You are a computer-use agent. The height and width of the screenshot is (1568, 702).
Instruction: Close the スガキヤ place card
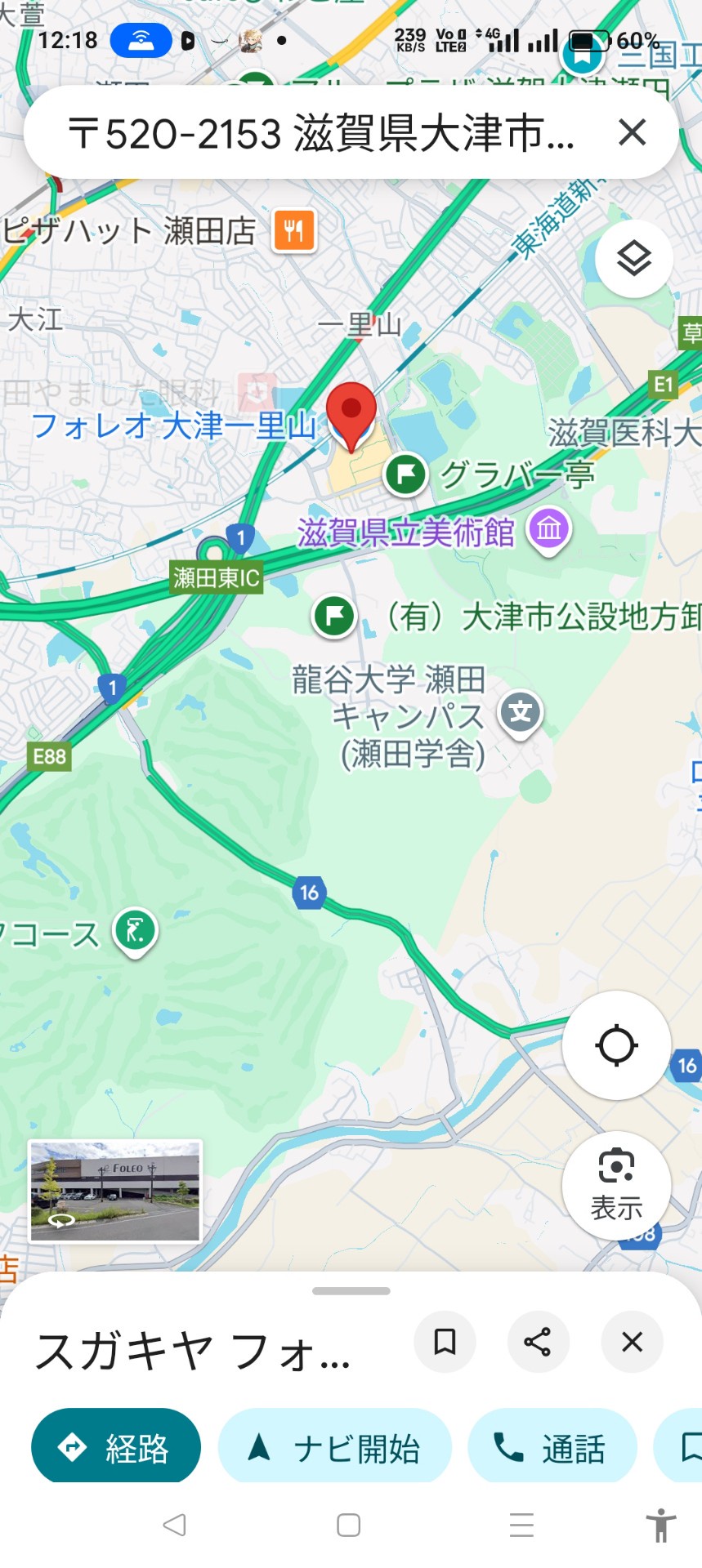pyautogui.click(x=632, y=1342)
